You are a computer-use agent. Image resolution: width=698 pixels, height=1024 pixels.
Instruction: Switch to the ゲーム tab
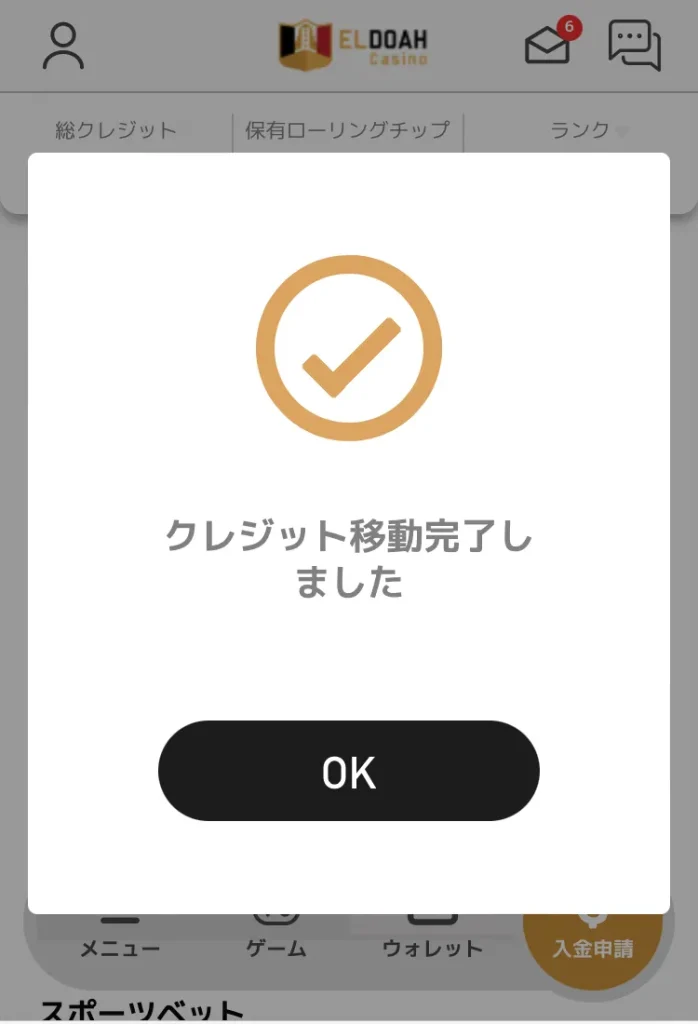click(x=276, y=945)
